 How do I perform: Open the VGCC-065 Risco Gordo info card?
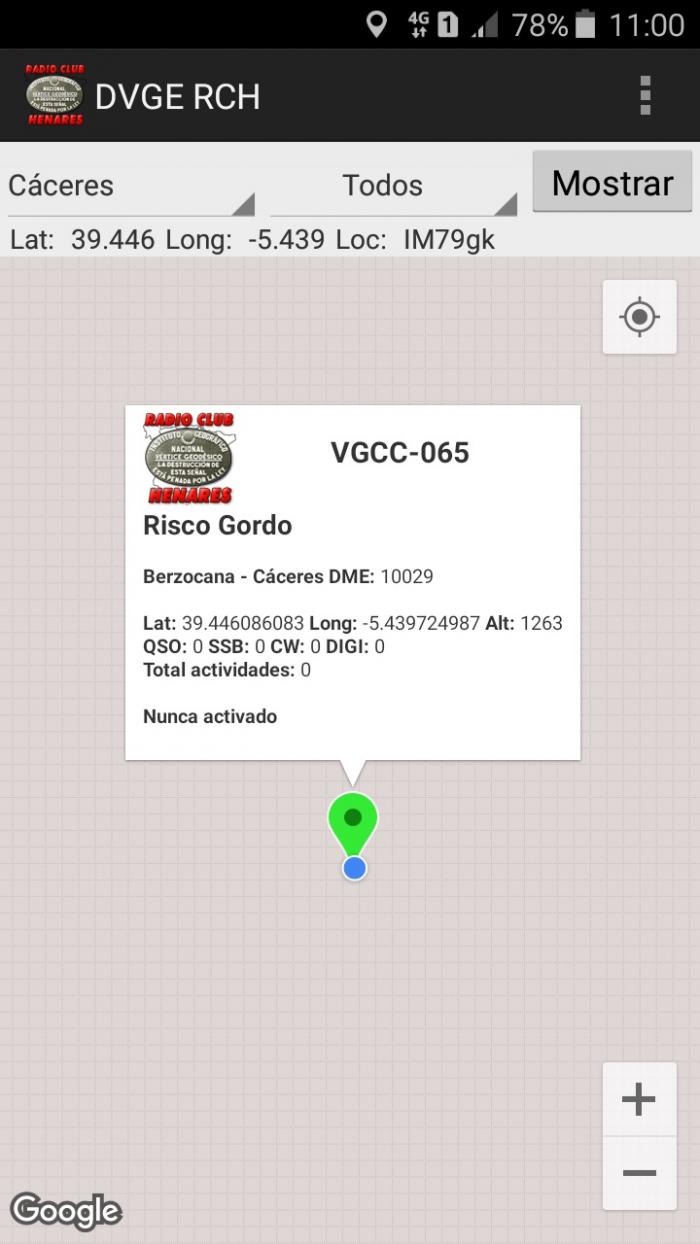[x=353, y=582]
